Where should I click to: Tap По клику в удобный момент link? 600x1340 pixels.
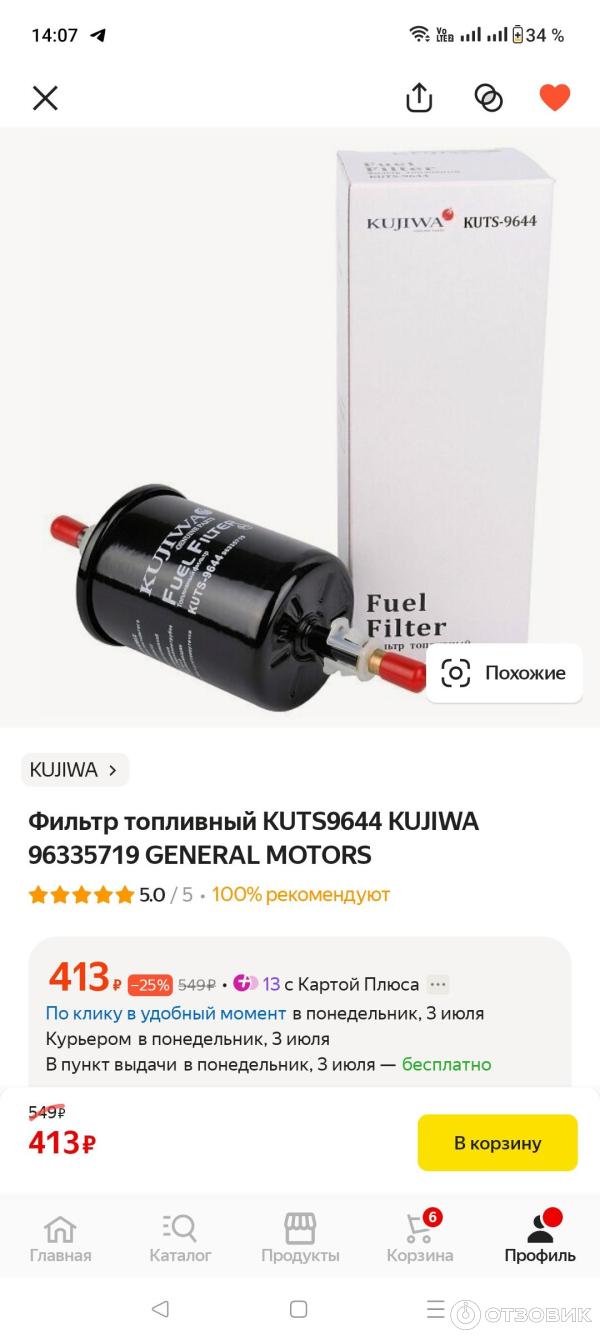[166, 1013]
